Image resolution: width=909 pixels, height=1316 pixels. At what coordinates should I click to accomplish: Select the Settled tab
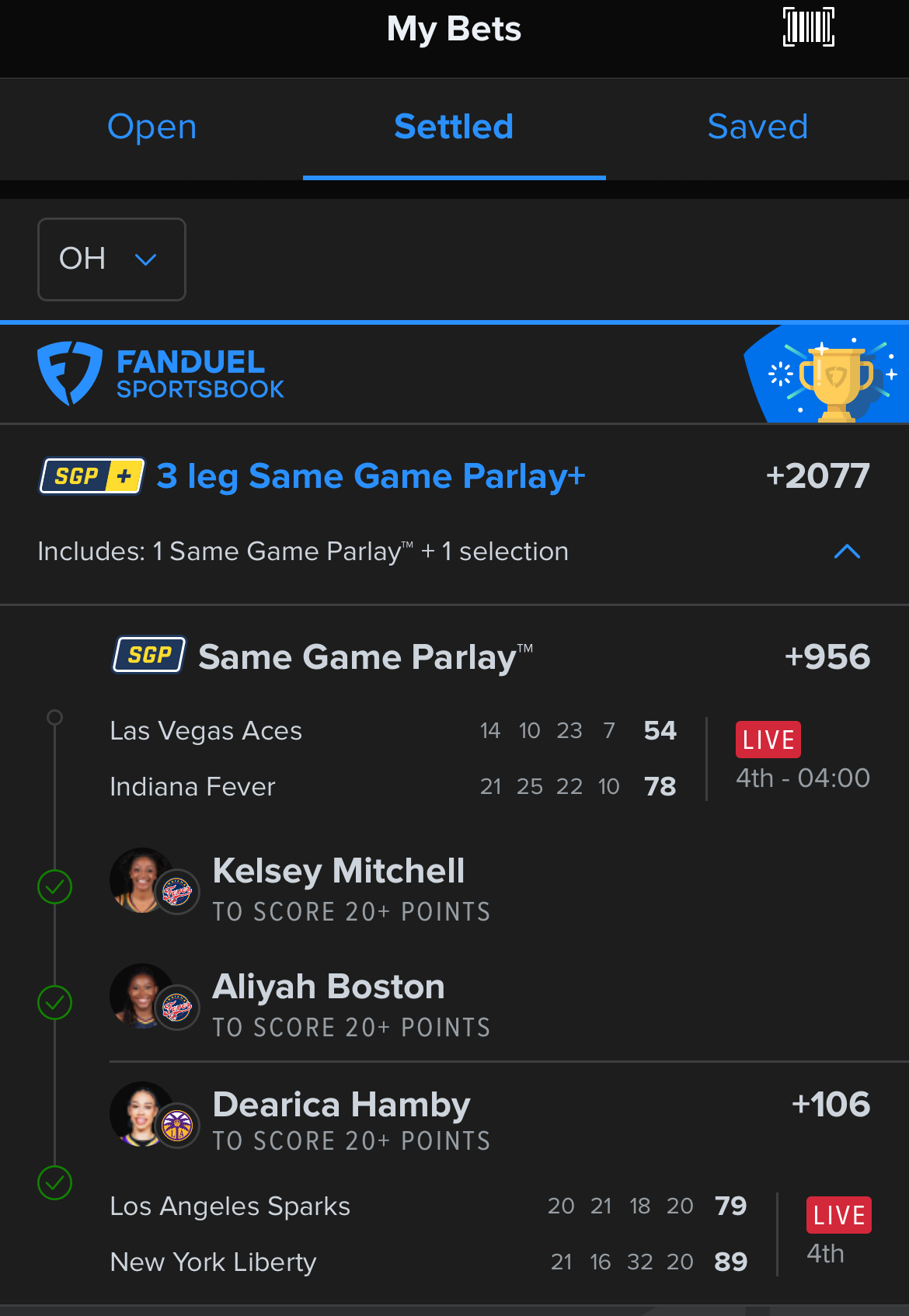(454, 127)
